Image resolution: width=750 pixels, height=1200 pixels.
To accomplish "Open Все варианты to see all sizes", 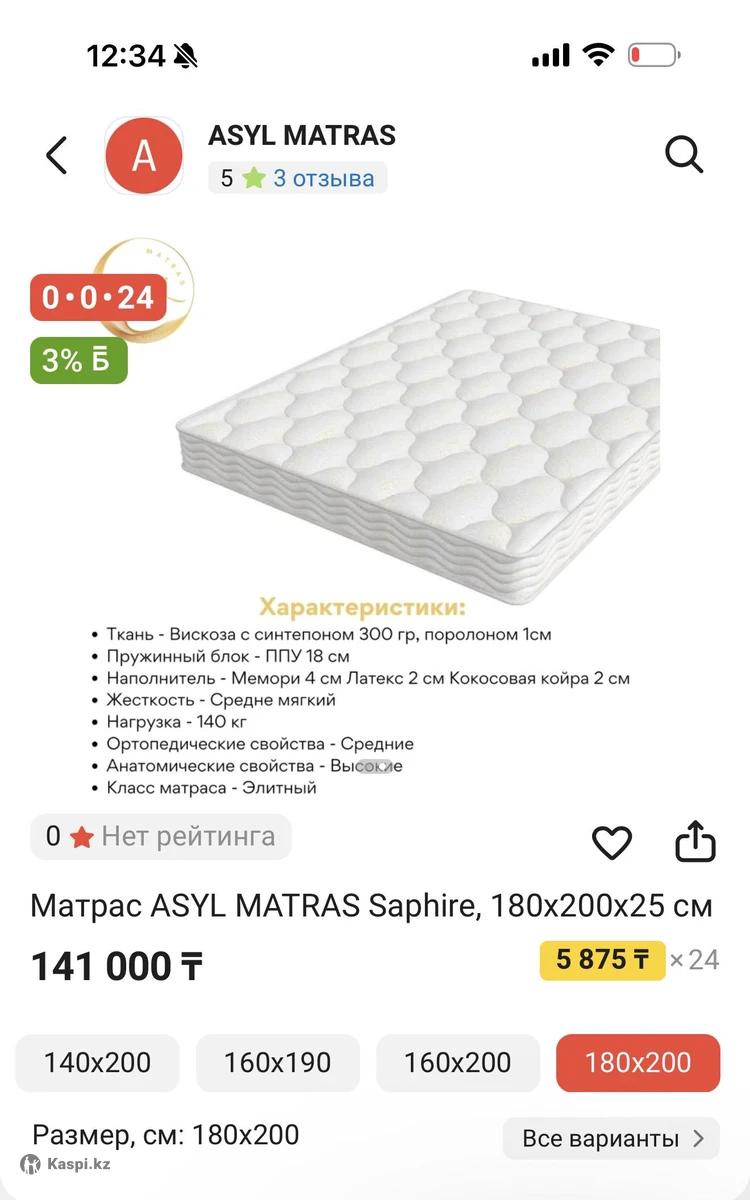I will click(x=612, y=1138).
